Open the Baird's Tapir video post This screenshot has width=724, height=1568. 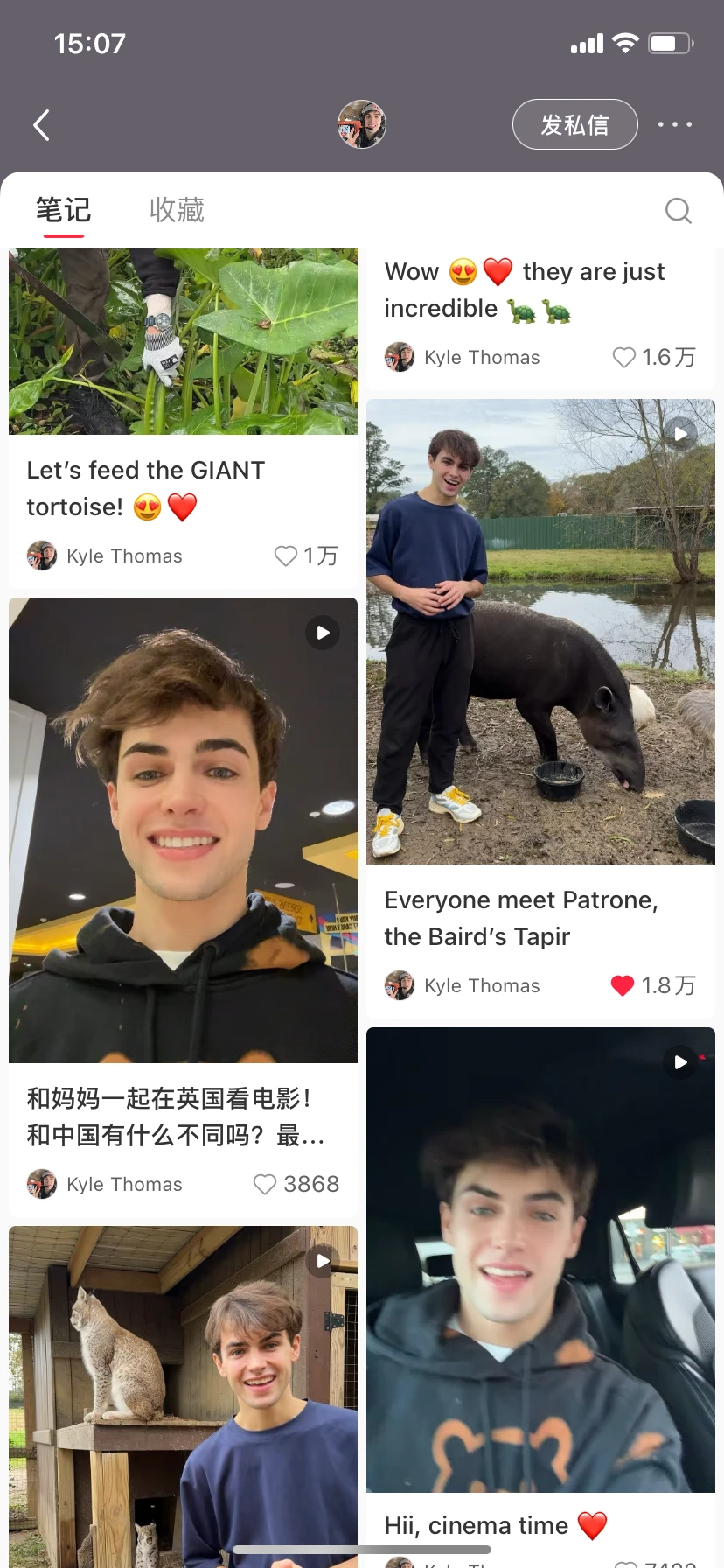(x=540, y=630)
